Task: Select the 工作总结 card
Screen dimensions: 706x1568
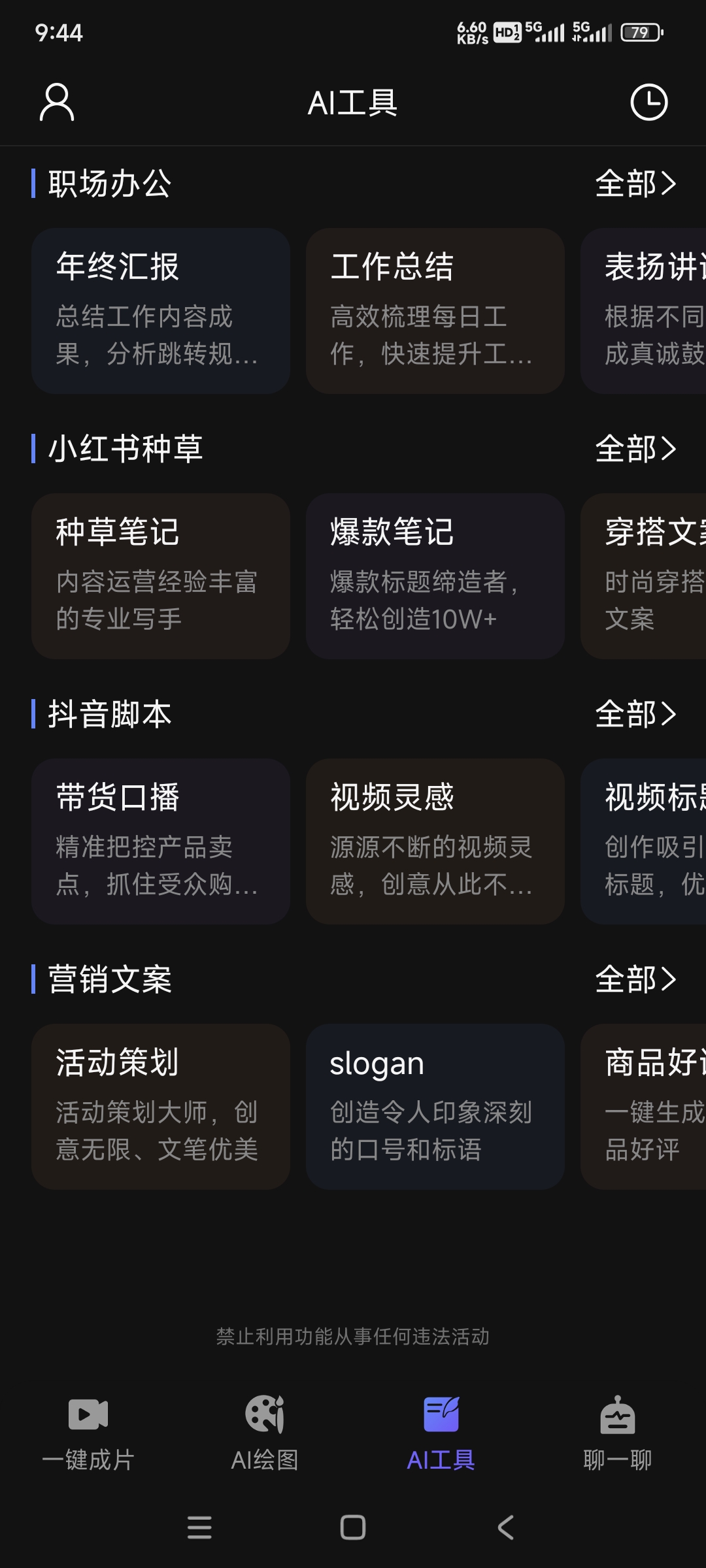Action: 435,310
